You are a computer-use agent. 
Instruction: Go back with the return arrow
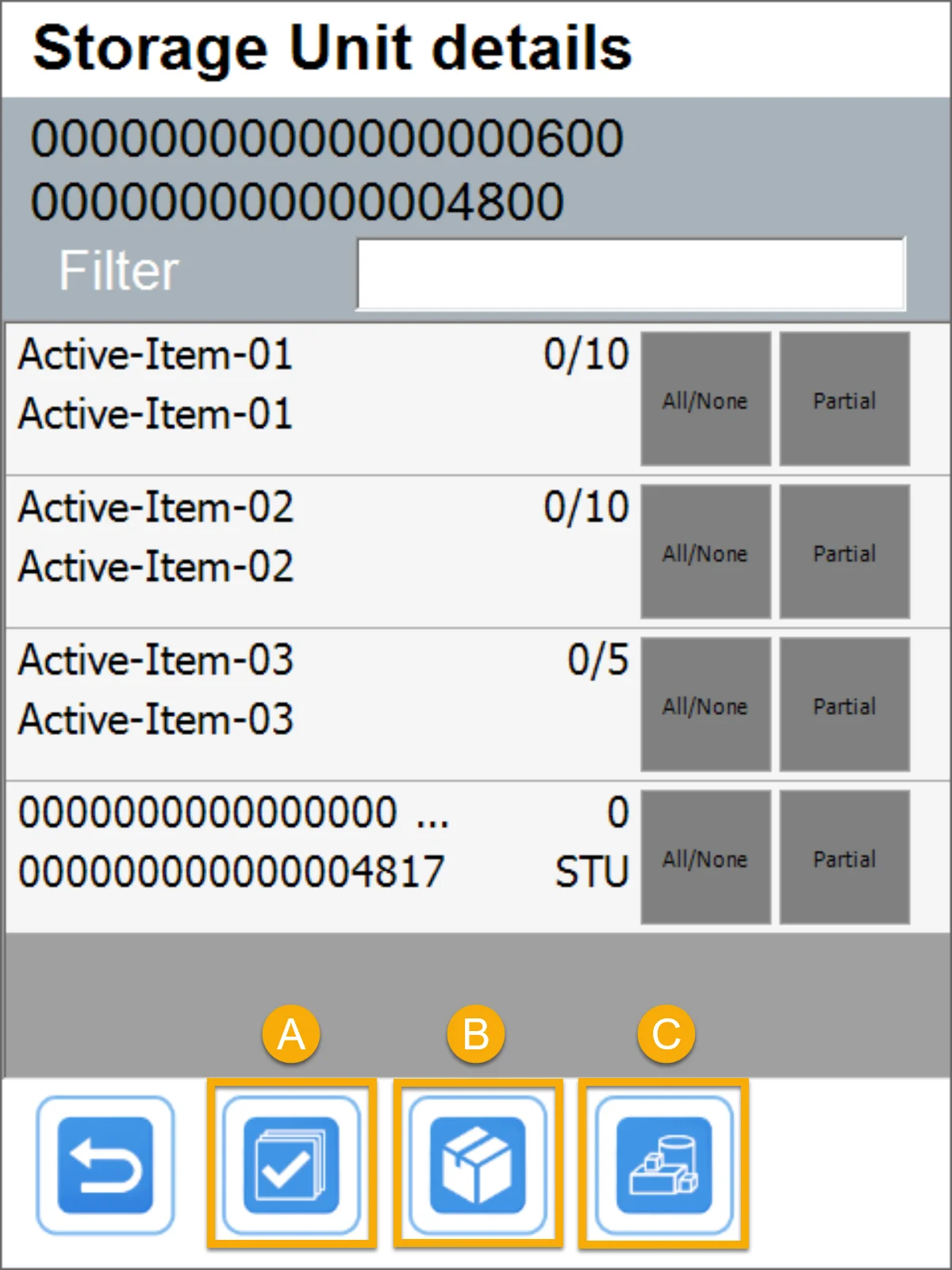pos(105,1164)
